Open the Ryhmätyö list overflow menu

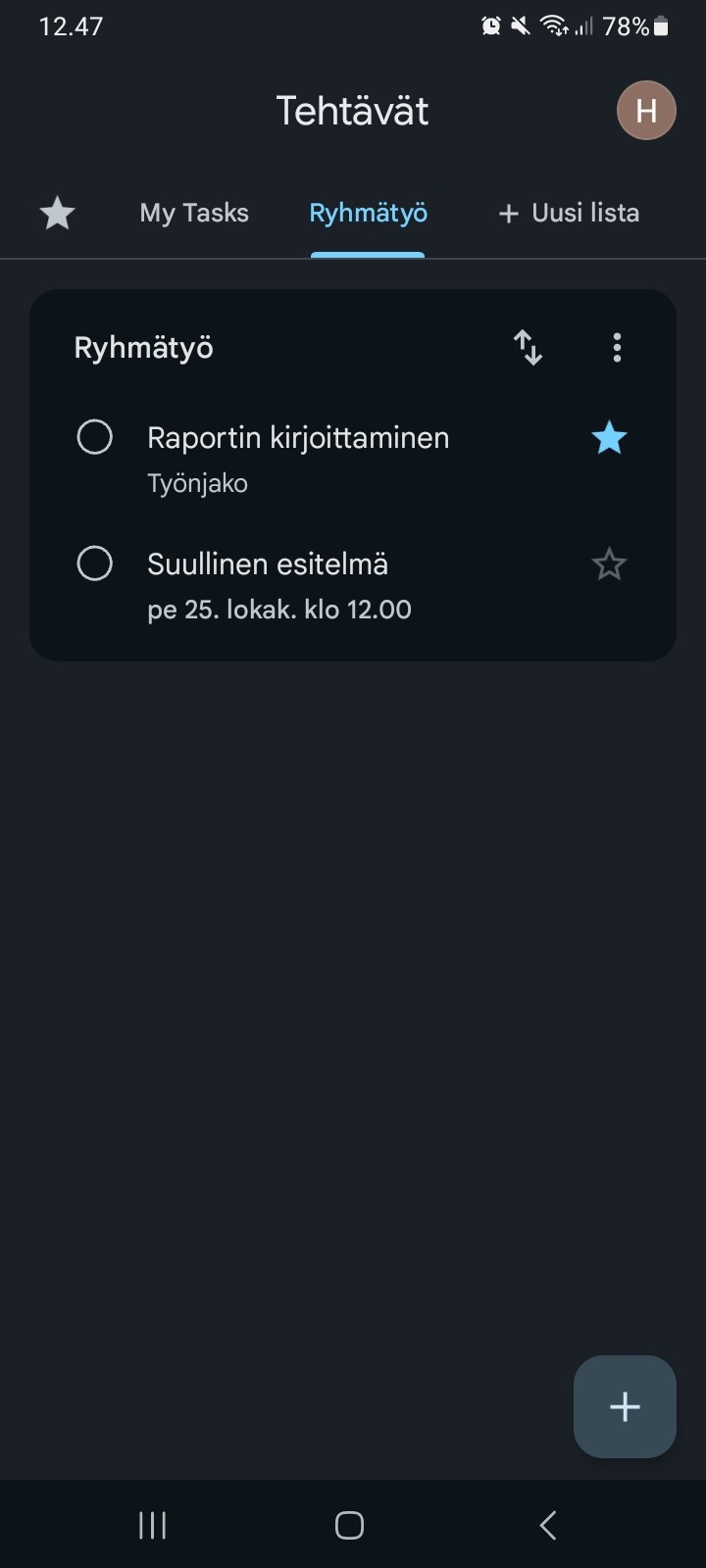point(617,347)
